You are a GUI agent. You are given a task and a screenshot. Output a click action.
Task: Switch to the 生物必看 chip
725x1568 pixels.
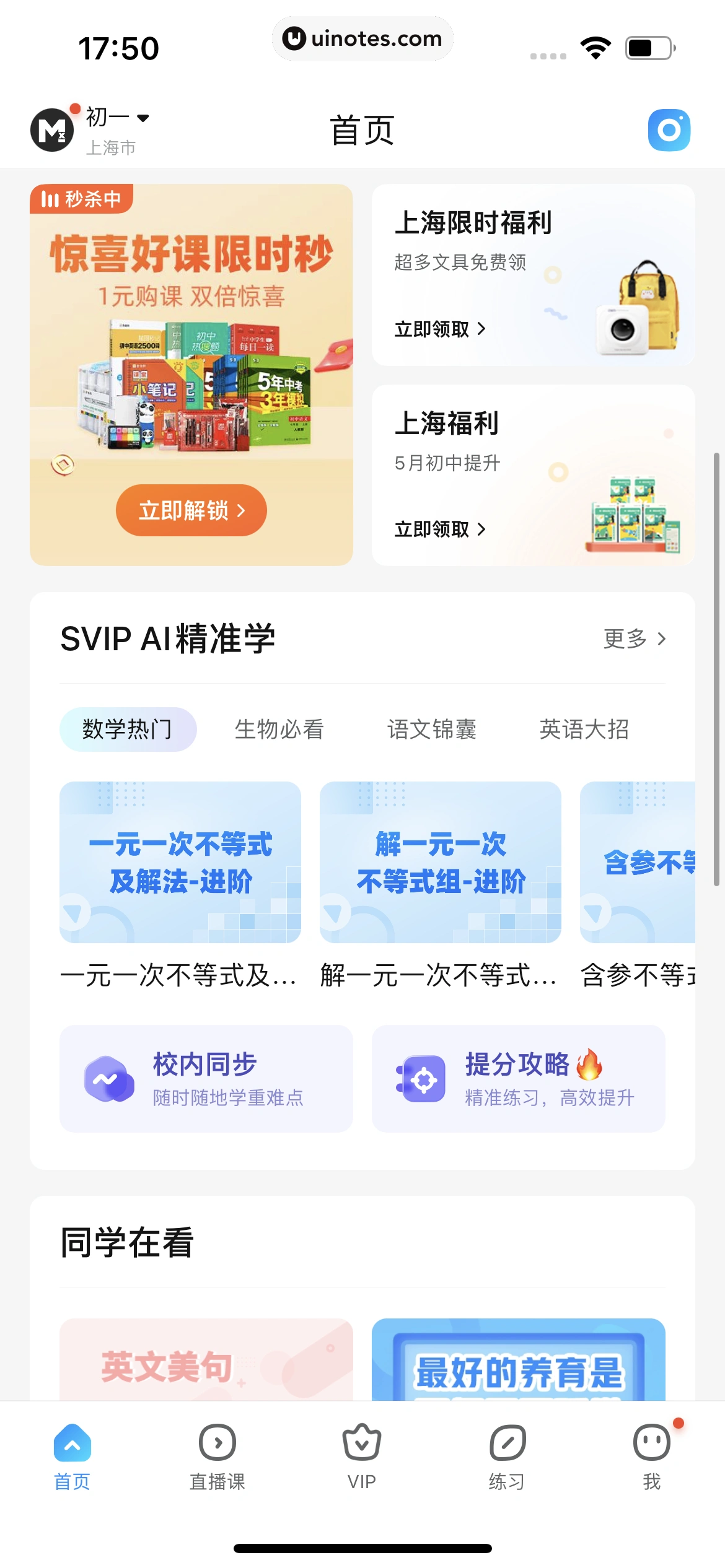point(279,730)
